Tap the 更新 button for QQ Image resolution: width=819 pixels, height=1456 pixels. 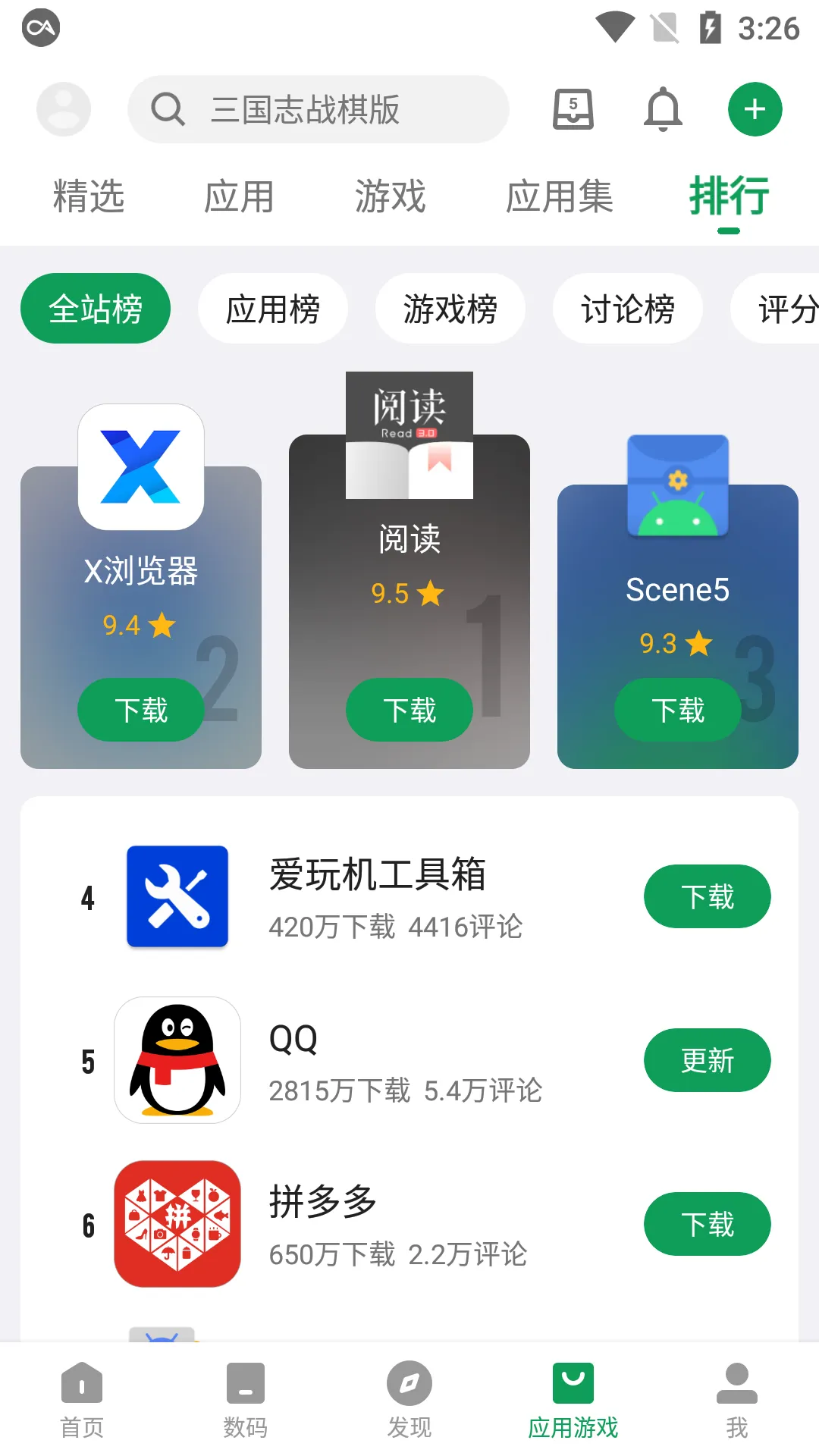pyautogui.click(x=707, y=1060)
